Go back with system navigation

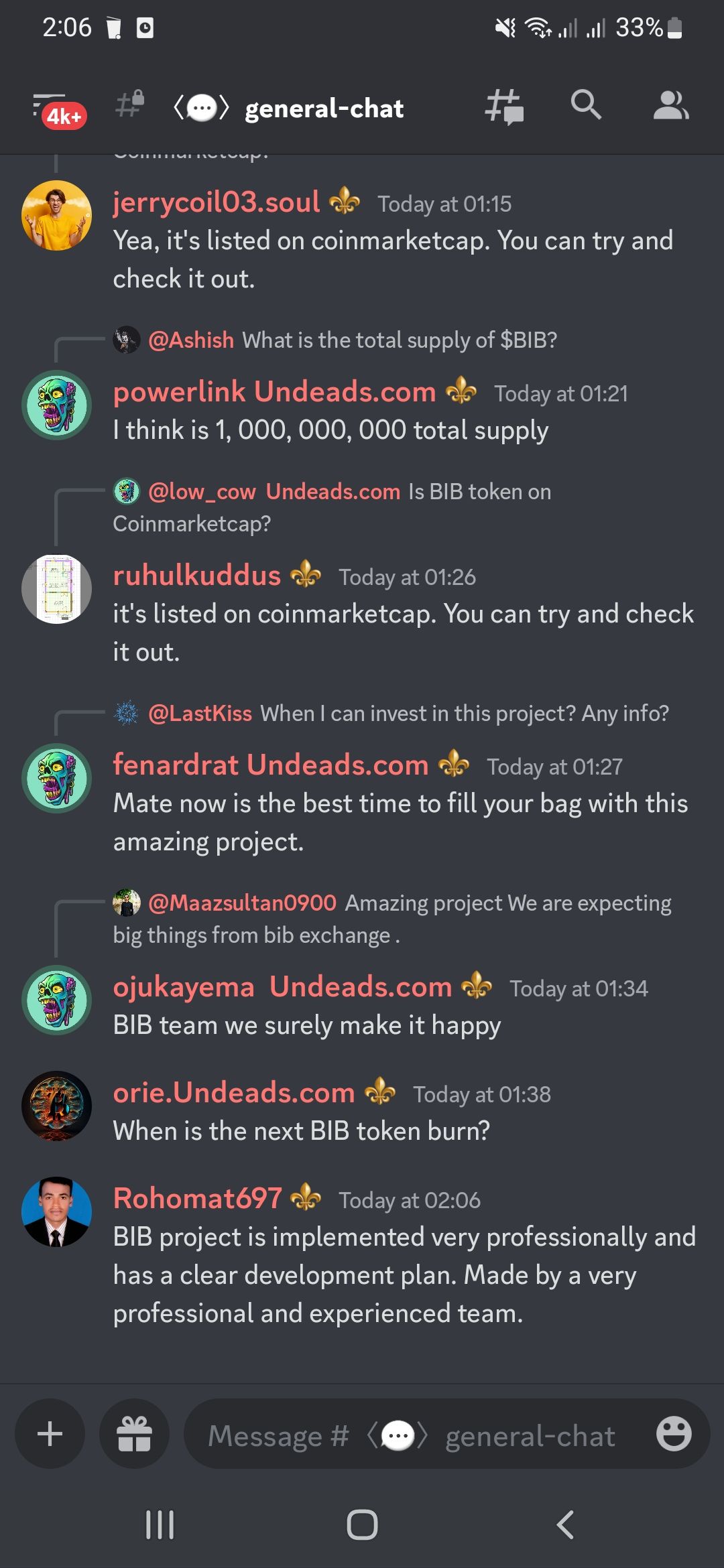point(564,1525)
